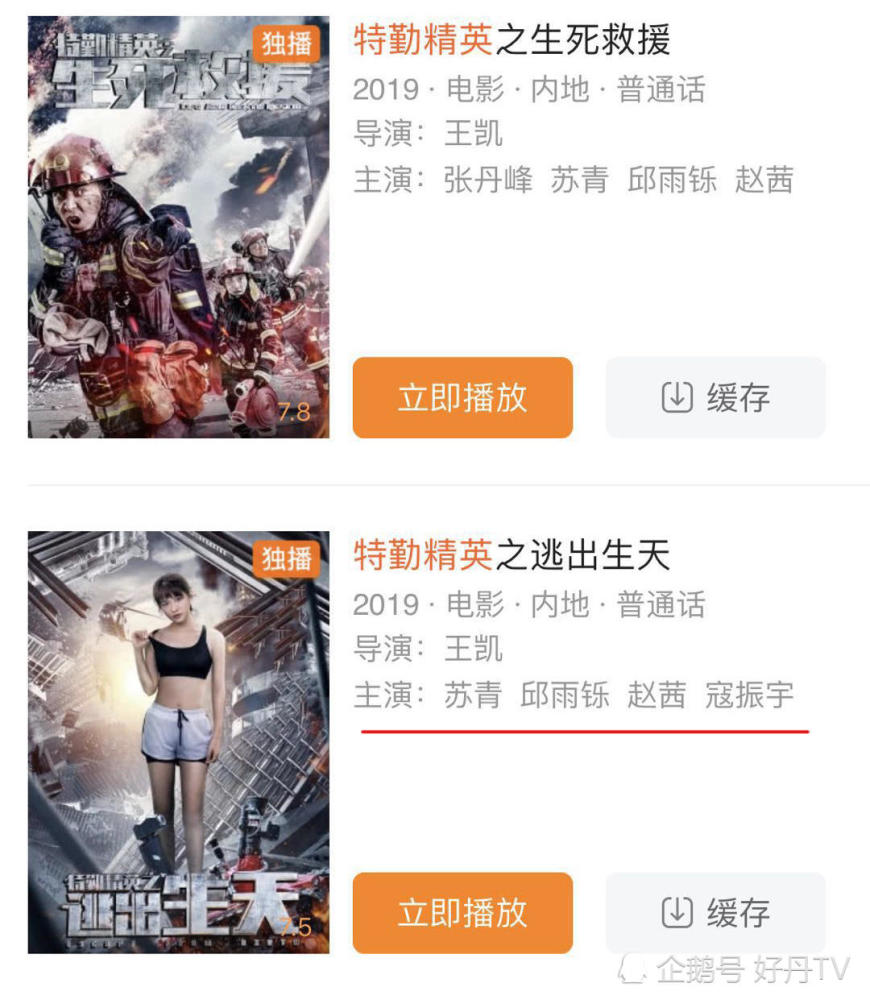Open the 生死救援 movie poster
870x1000 pixels.
178,227
